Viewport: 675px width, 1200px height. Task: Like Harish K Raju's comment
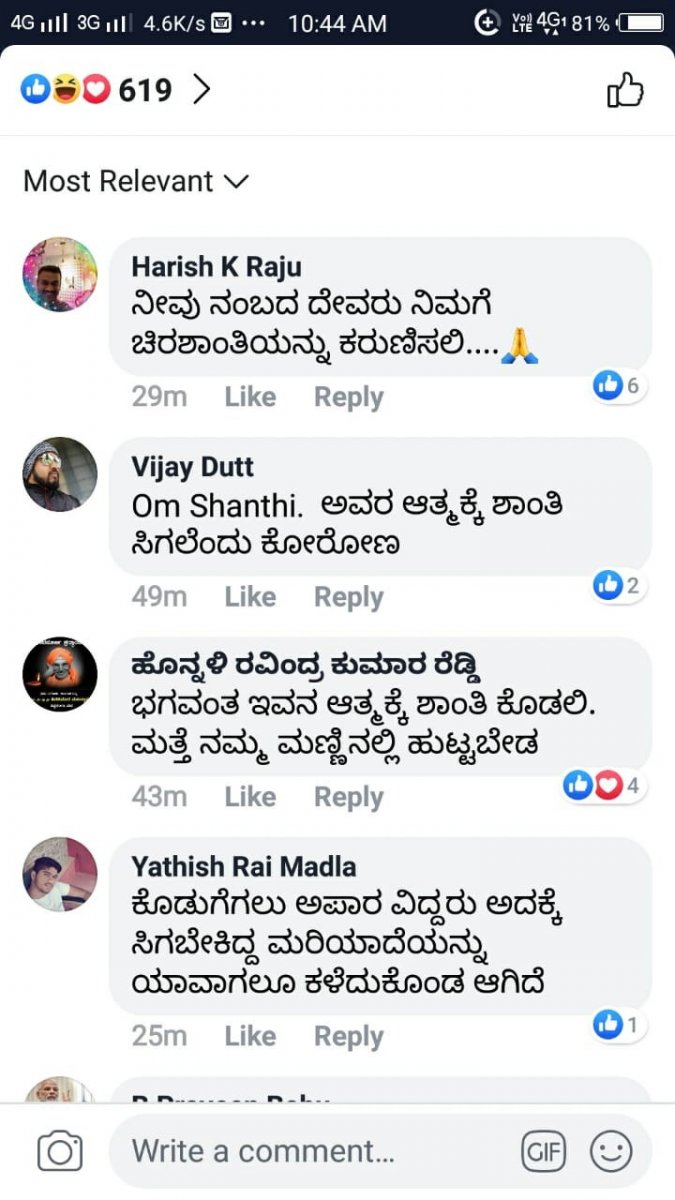click(250, 397)
